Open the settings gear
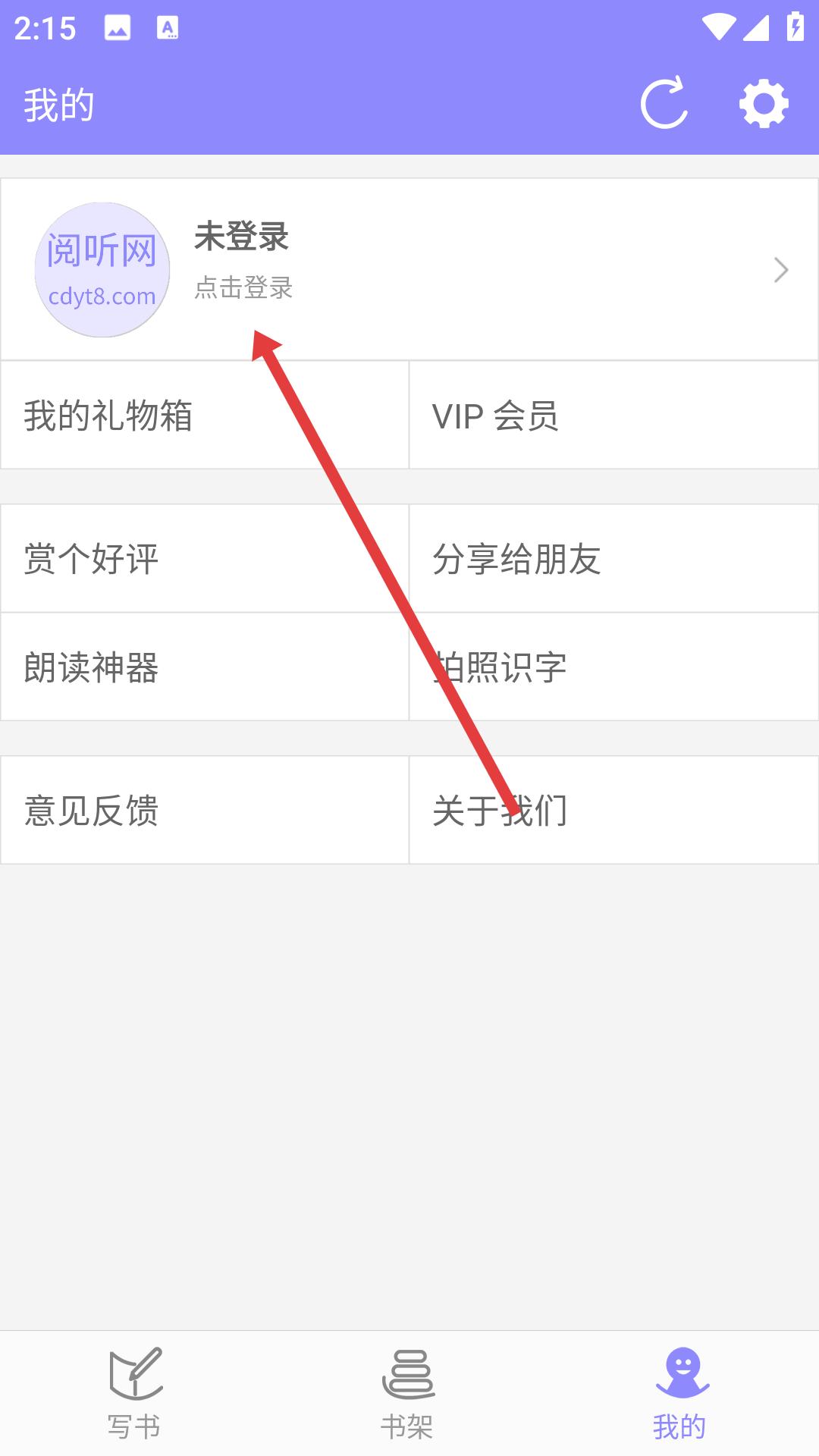819x1456 pixels. point(764,103)
